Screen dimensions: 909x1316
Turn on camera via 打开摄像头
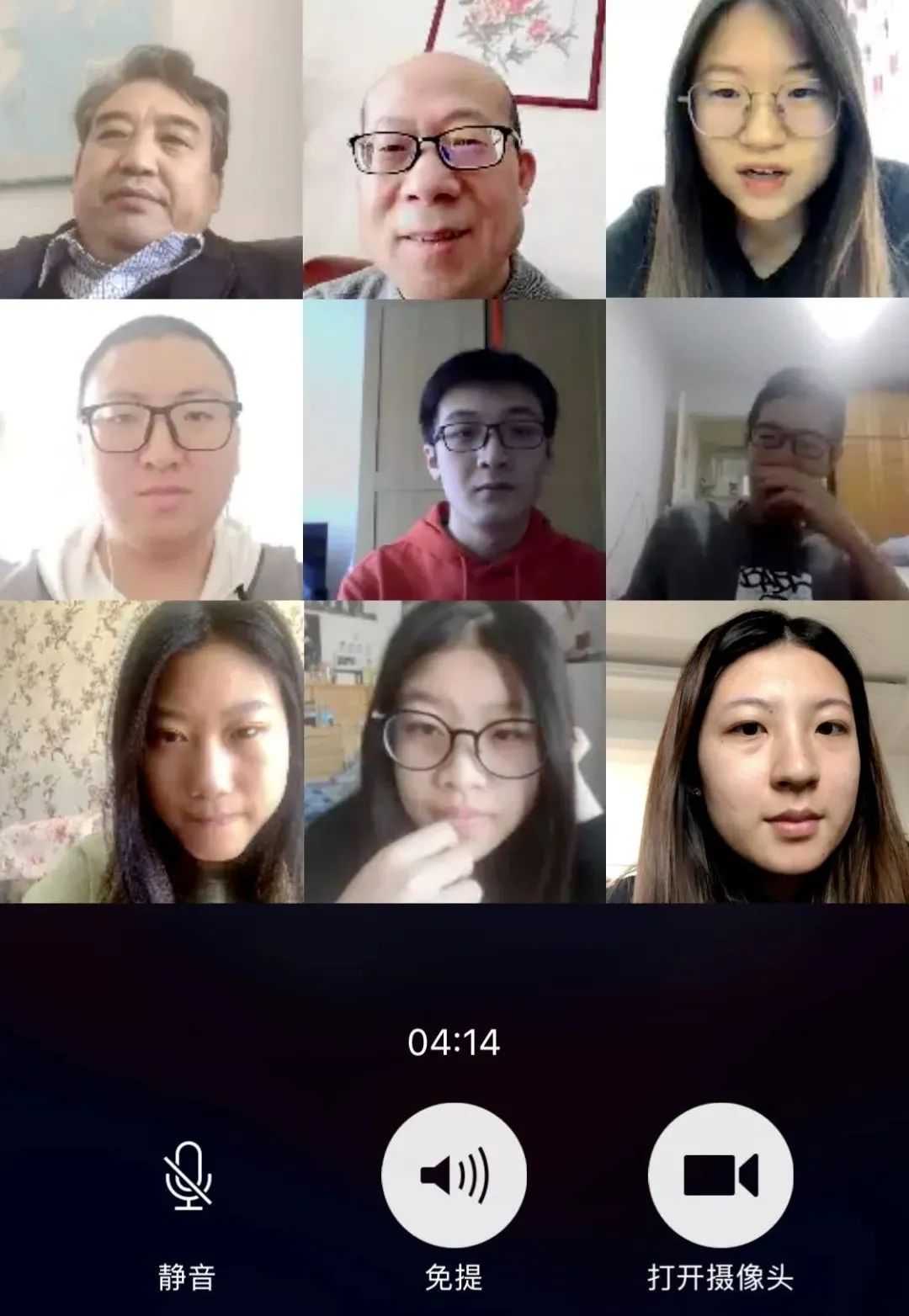pos(720,1175)
